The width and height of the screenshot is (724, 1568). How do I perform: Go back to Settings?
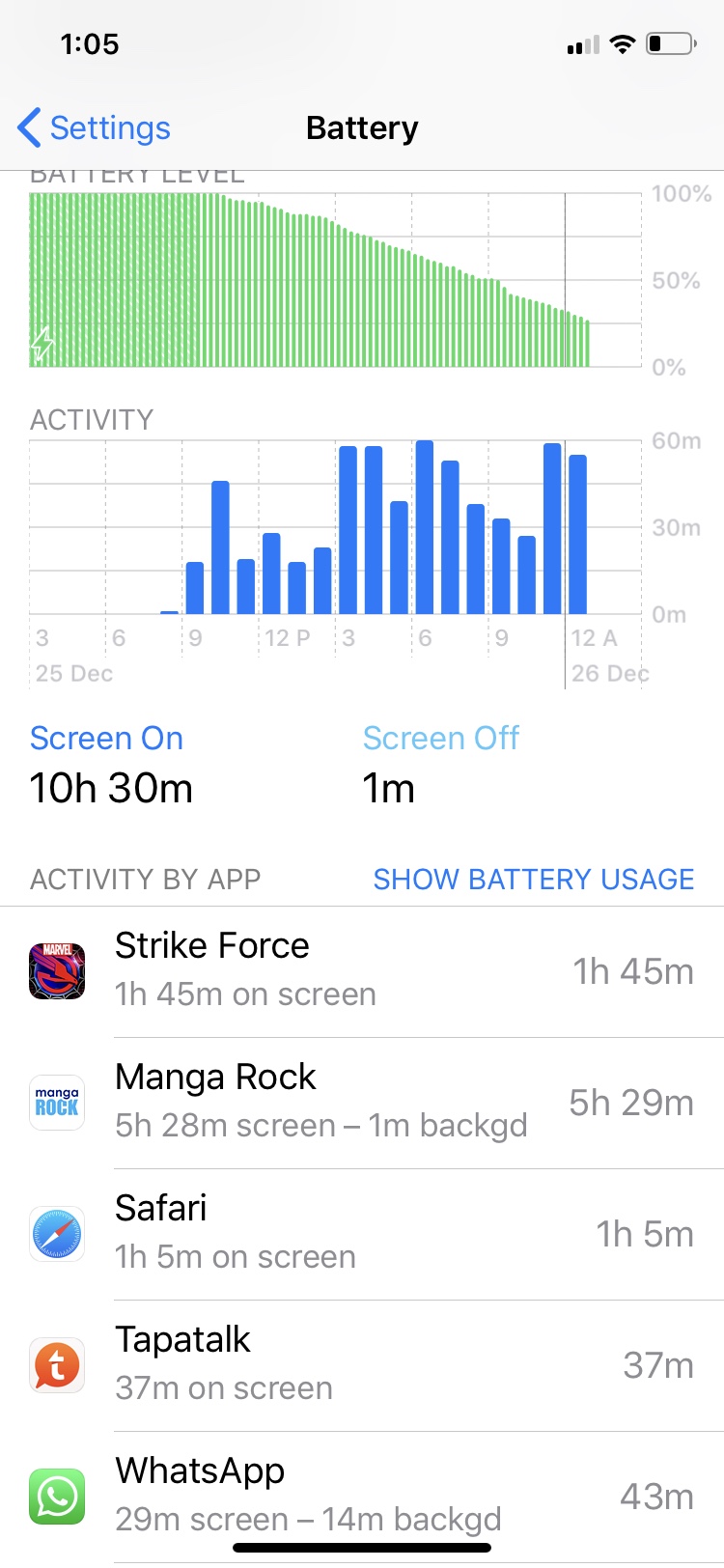[95, 128]
